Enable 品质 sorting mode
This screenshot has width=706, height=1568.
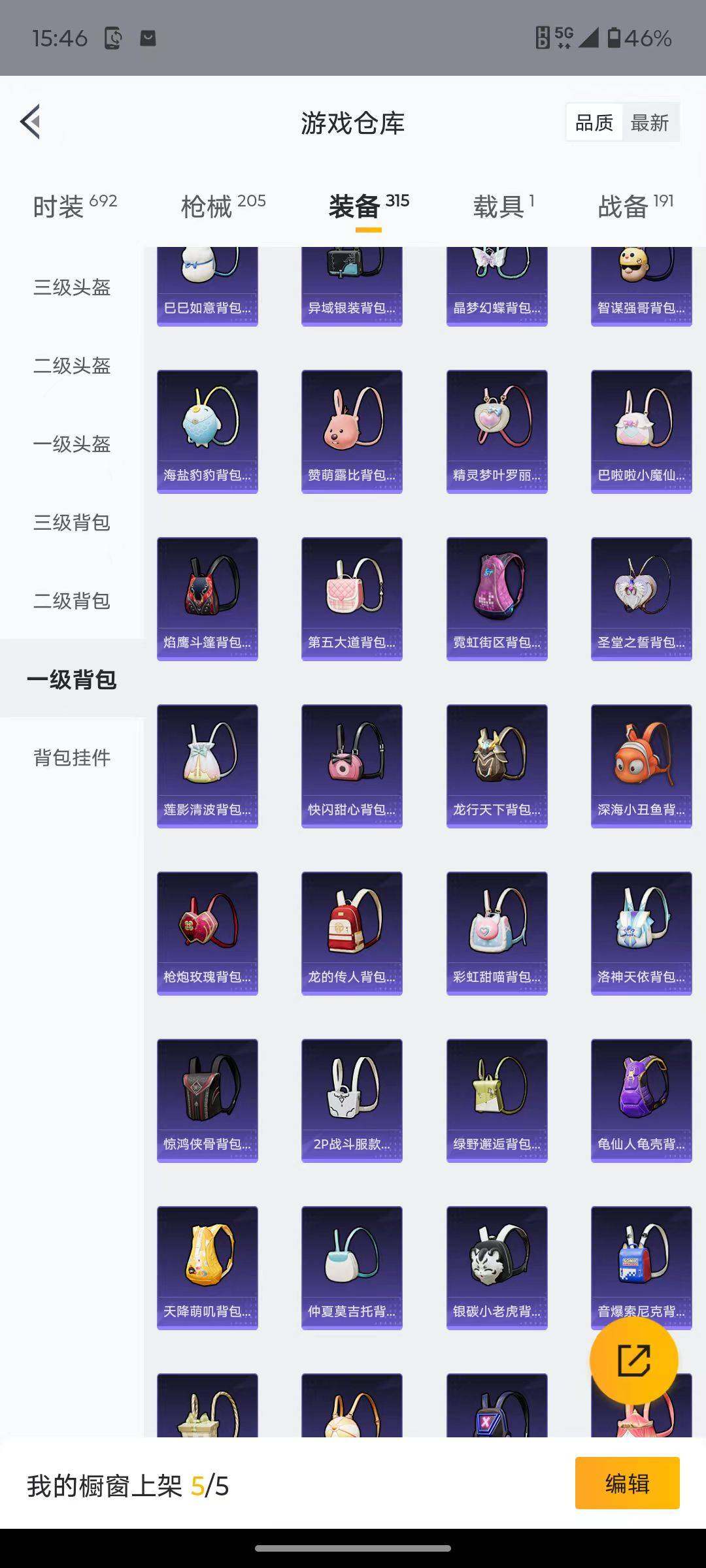click(594, 122)
